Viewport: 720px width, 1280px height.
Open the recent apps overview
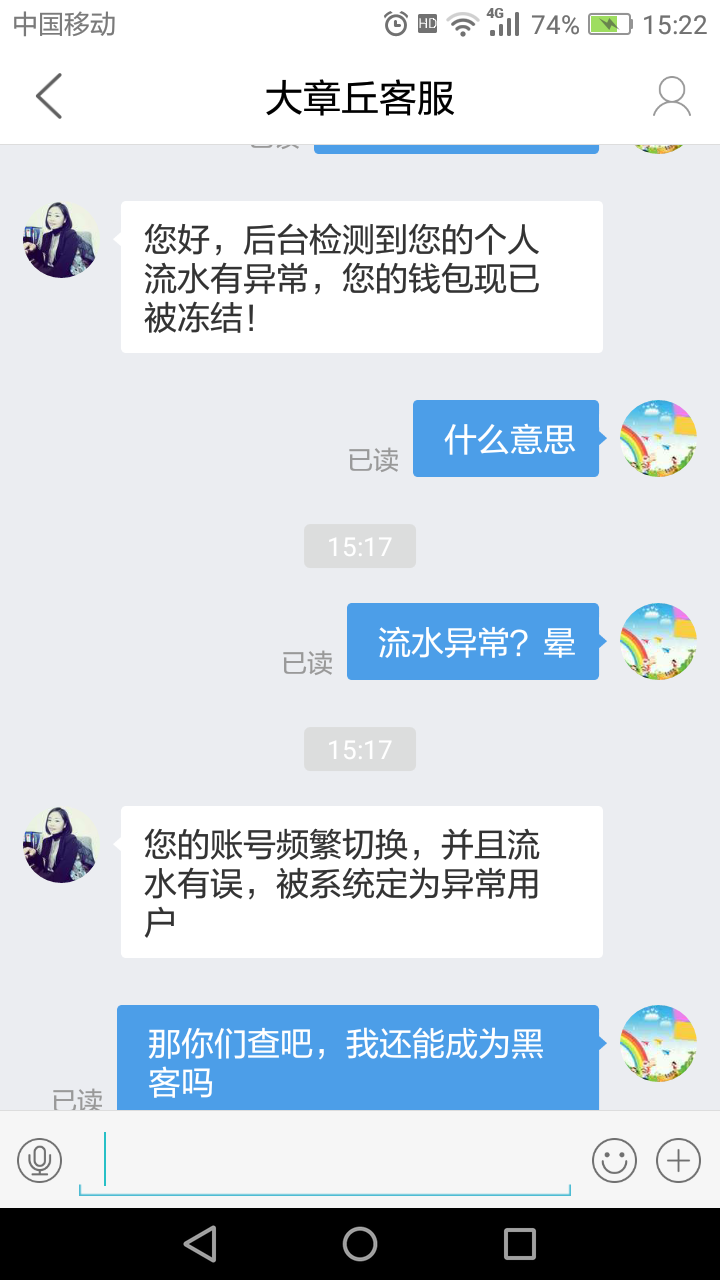pos(520,1244)
